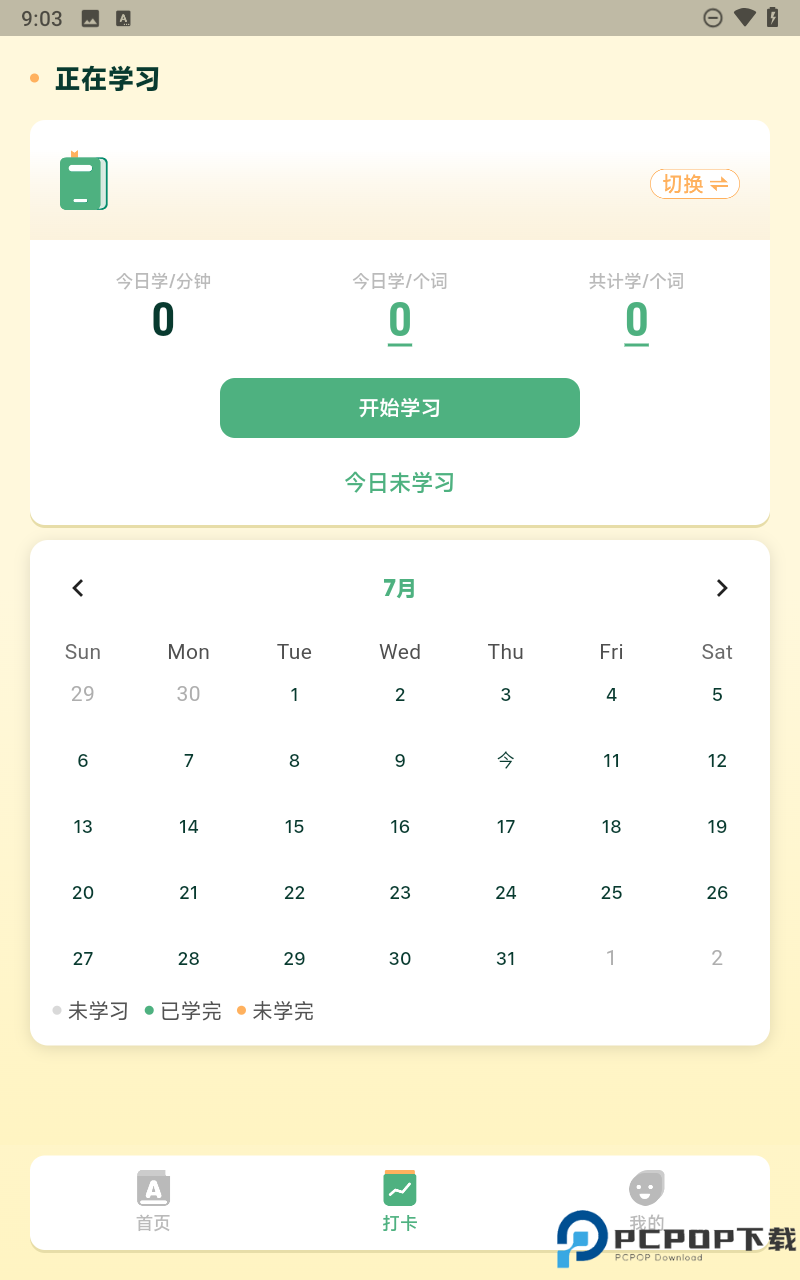Go to previous month with left chevron

coord(78,588)
